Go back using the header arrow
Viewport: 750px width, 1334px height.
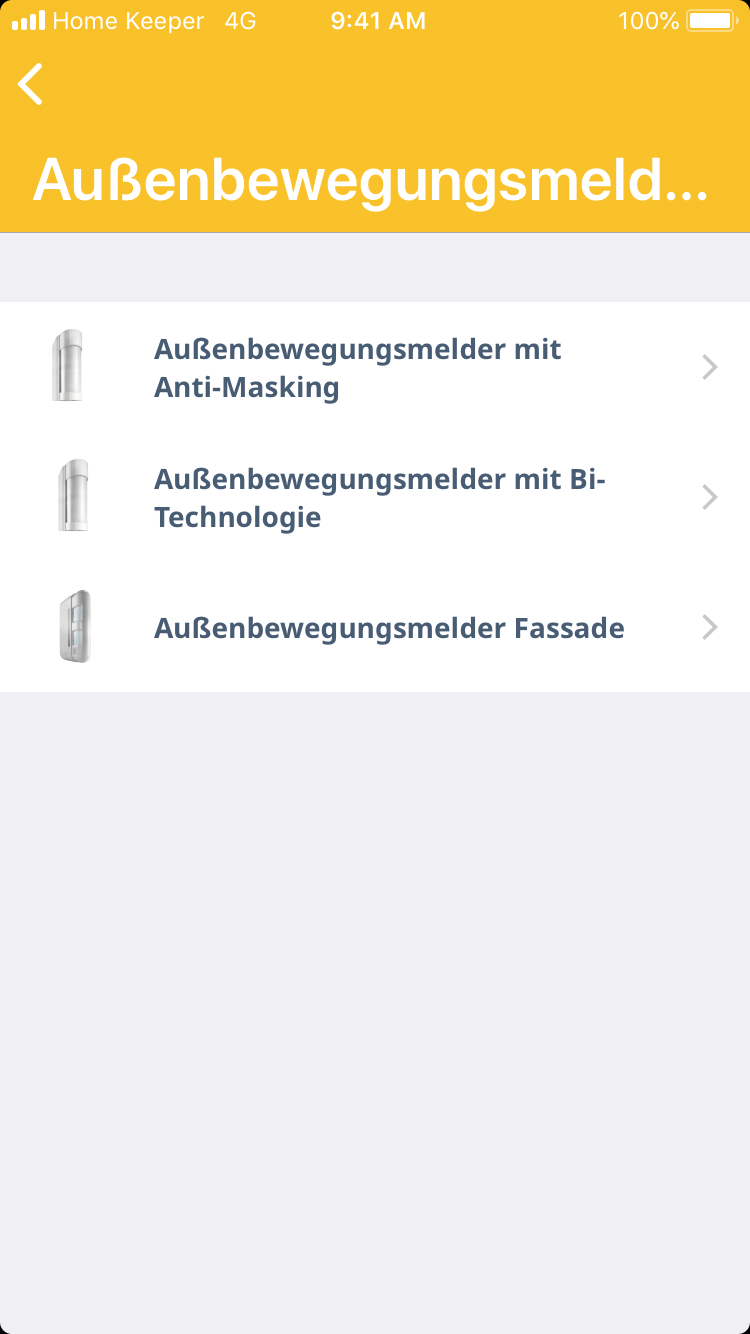tap(31, 84)
